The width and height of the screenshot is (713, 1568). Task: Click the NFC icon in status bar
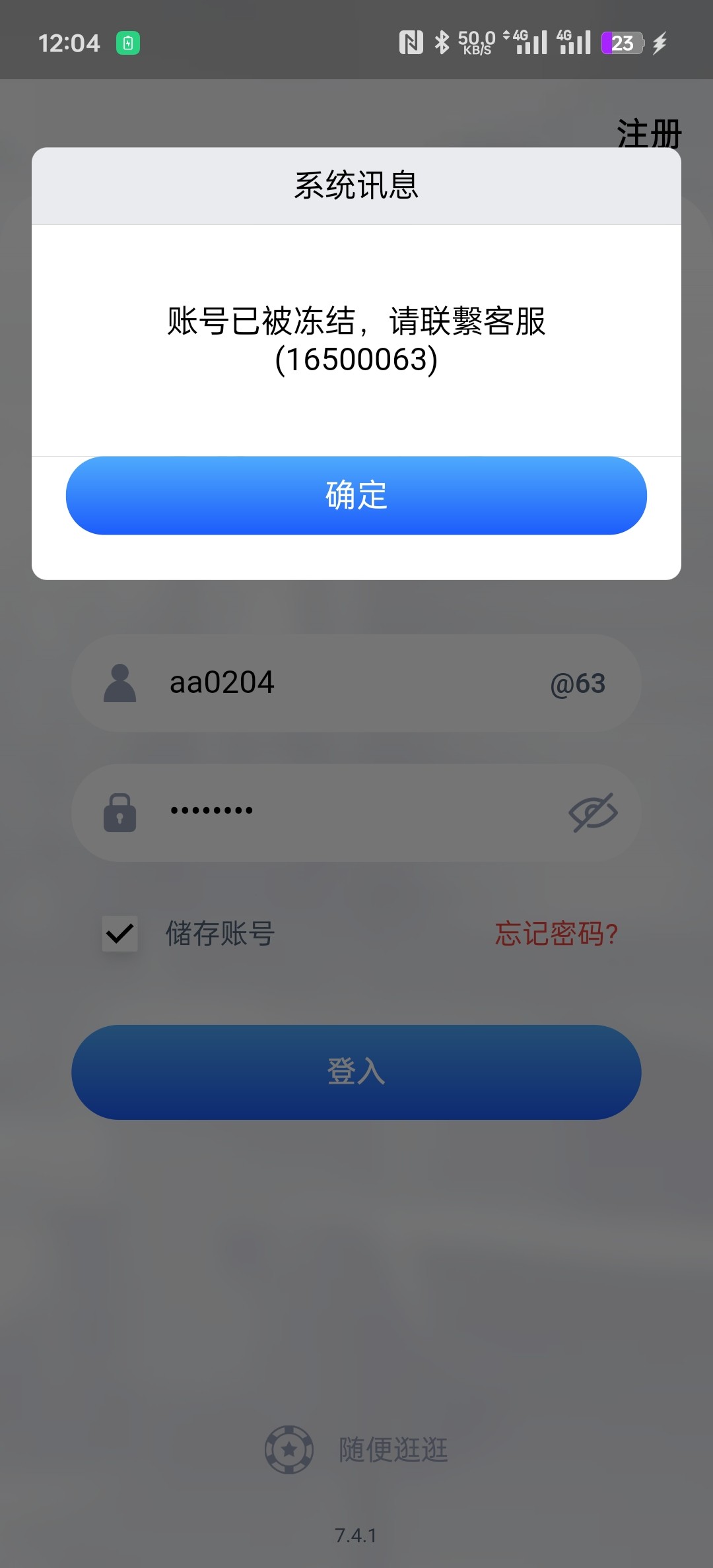click(413, 42)
